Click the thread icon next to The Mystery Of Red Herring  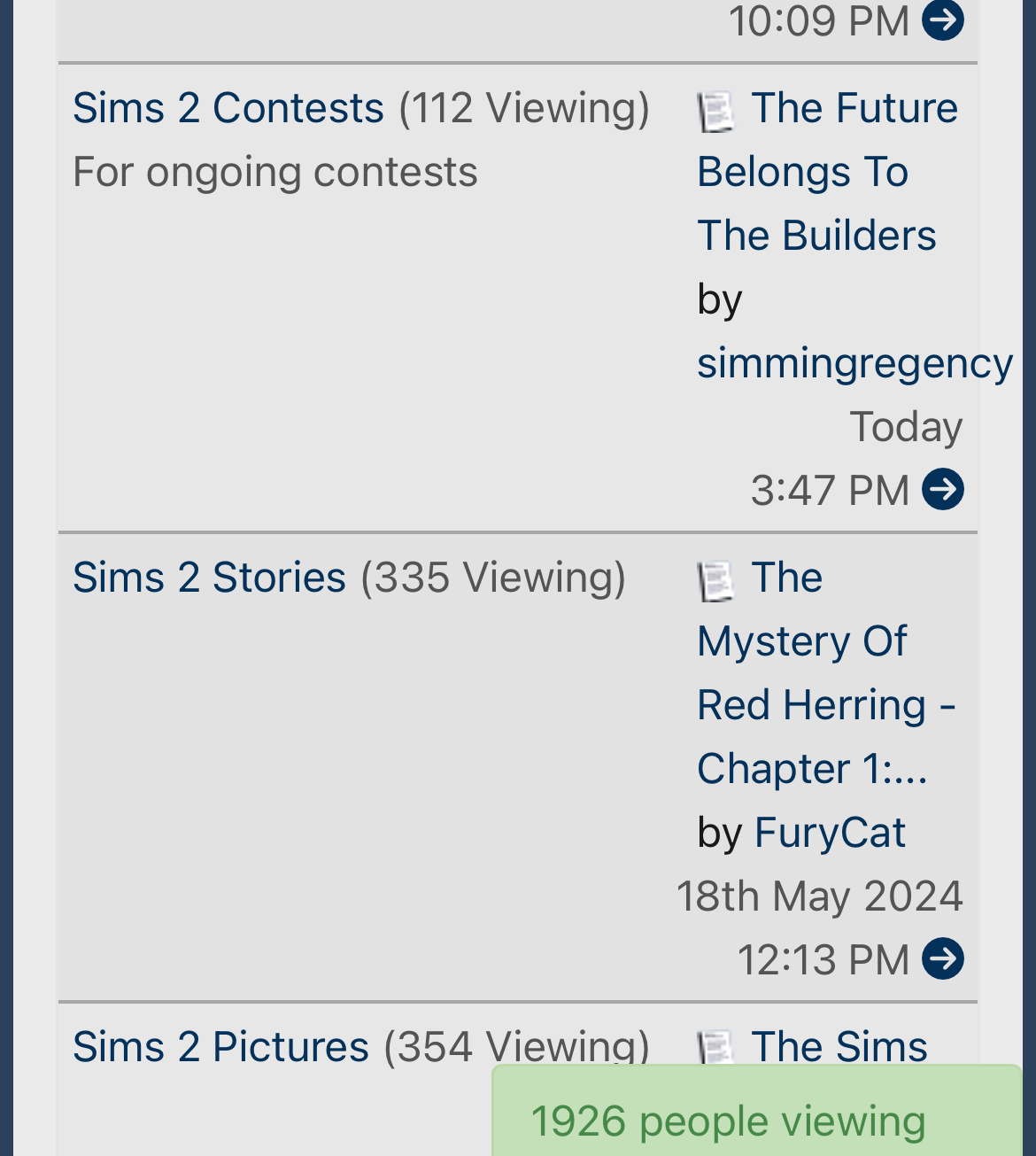[x=716, y=582]
